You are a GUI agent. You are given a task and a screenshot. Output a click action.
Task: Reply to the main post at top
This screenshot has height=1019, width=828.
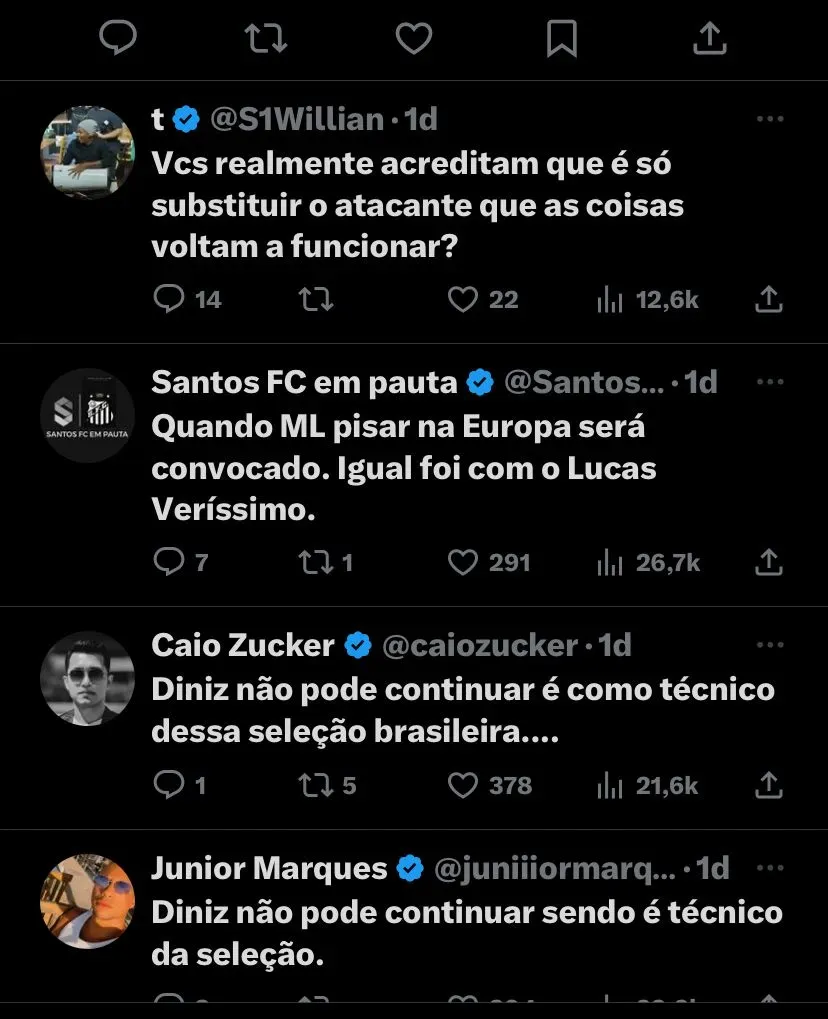coord(118,39)
